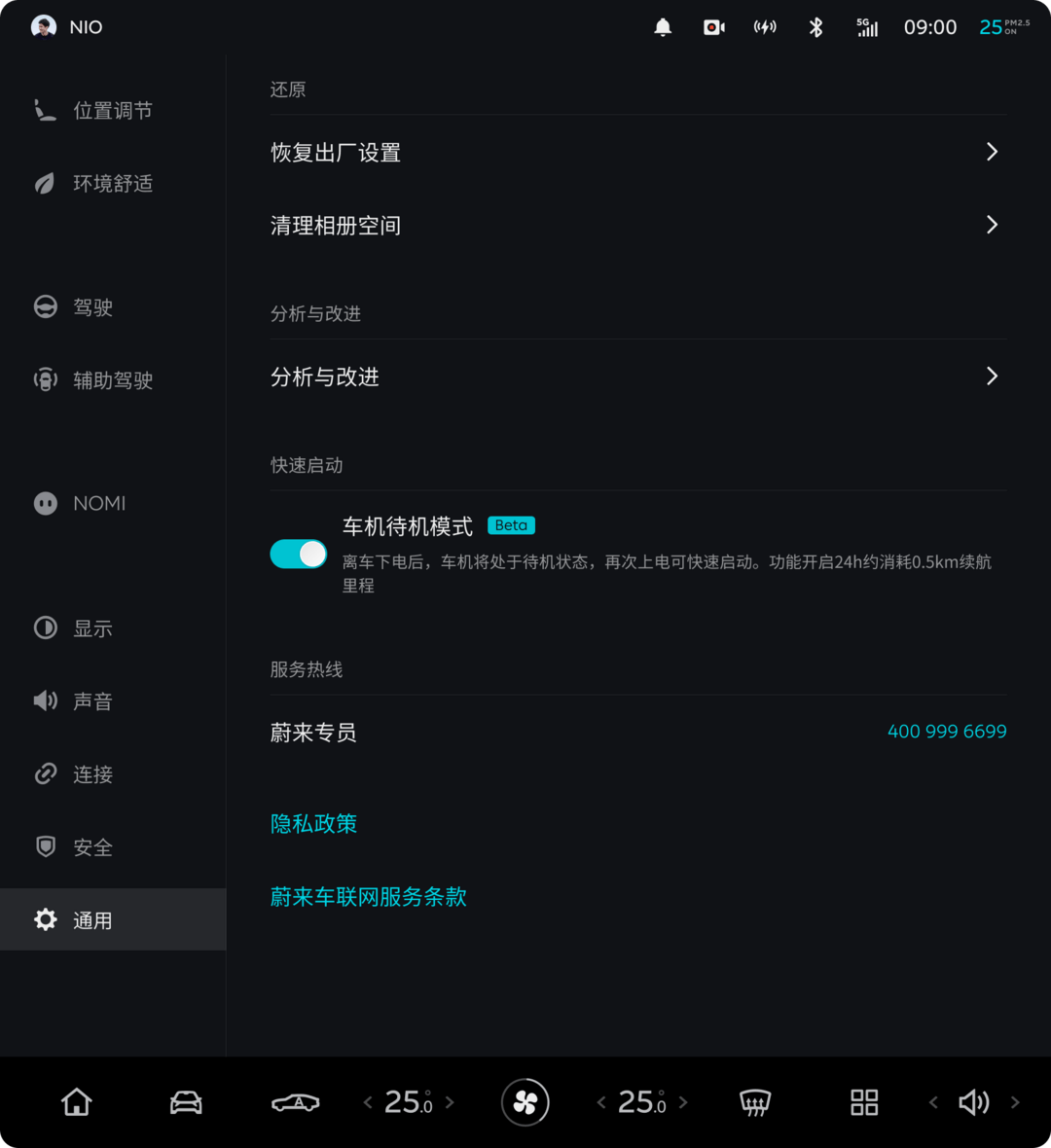Switch to 环境舒适 section

[x=112, y=184]
